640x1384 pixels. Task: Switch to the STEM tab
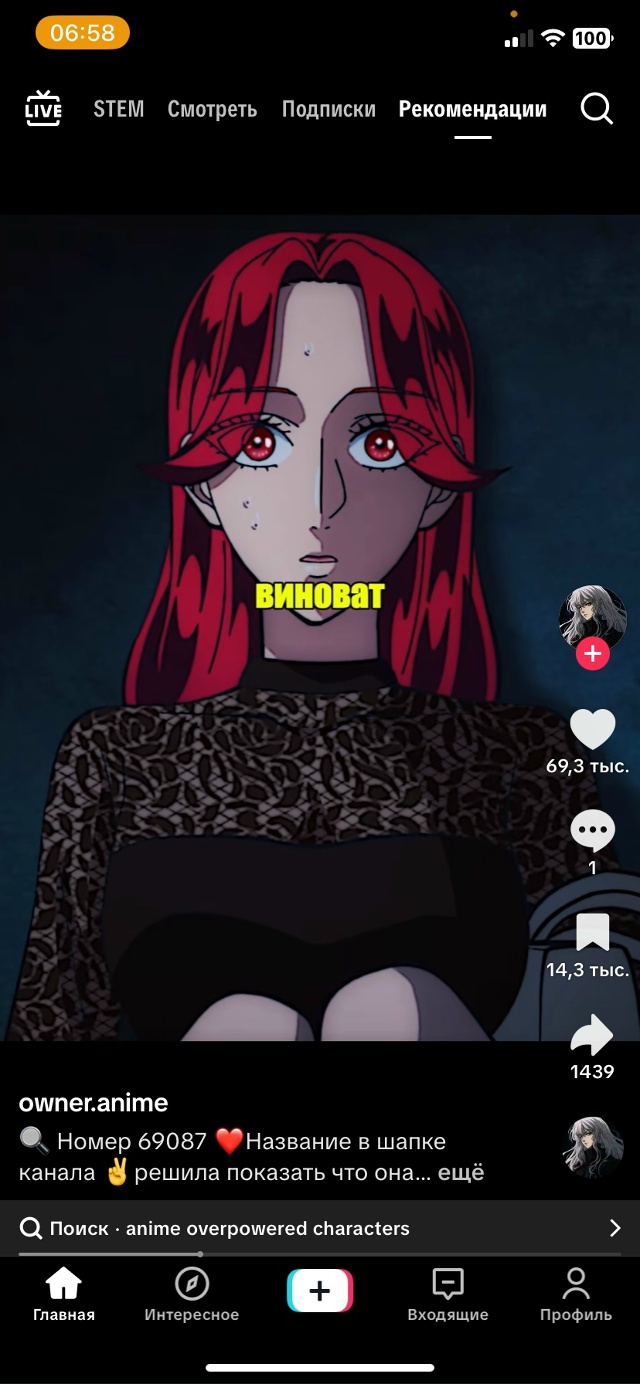tap(118, 109)
